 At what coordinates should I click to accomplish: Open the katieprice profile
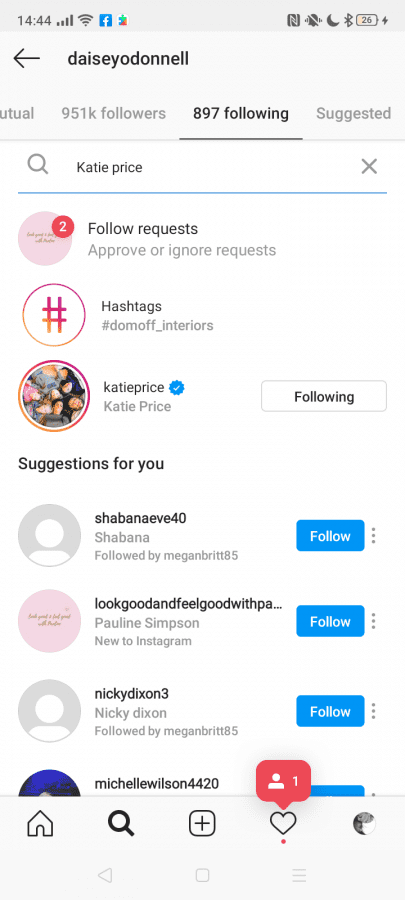tap(137, 397)
